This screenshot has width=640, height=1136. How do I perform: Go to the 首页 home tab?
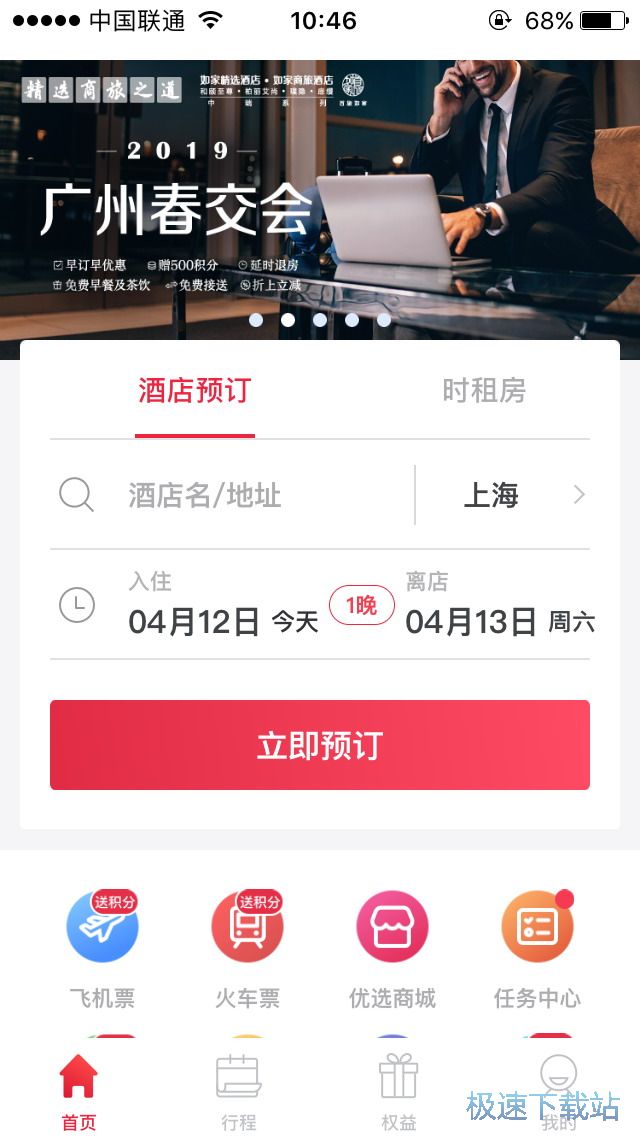pos(79,1092)
